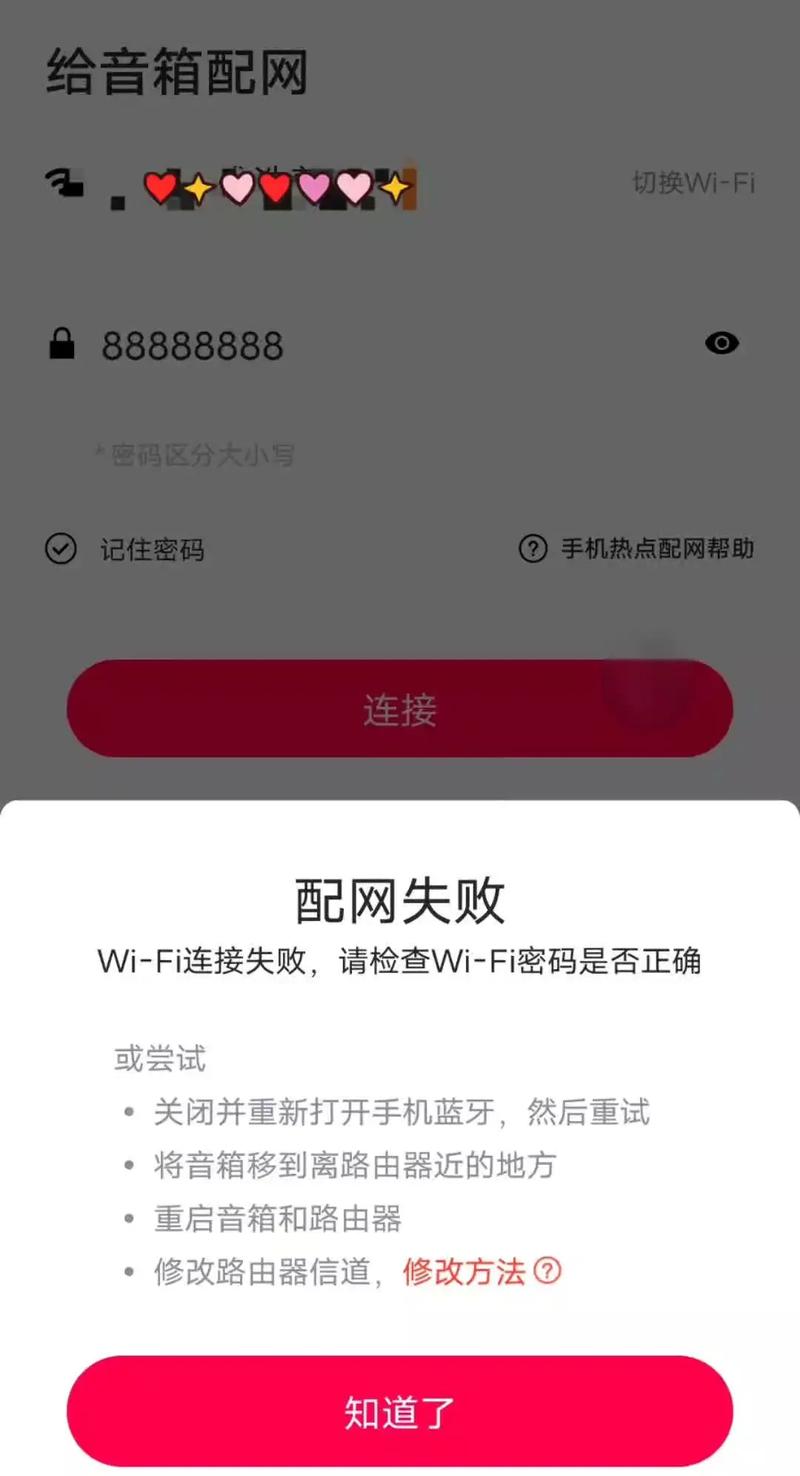Screen dimensions: 800x1476
Task: Hide the password using the eye toggle
Action: [722, 344]
